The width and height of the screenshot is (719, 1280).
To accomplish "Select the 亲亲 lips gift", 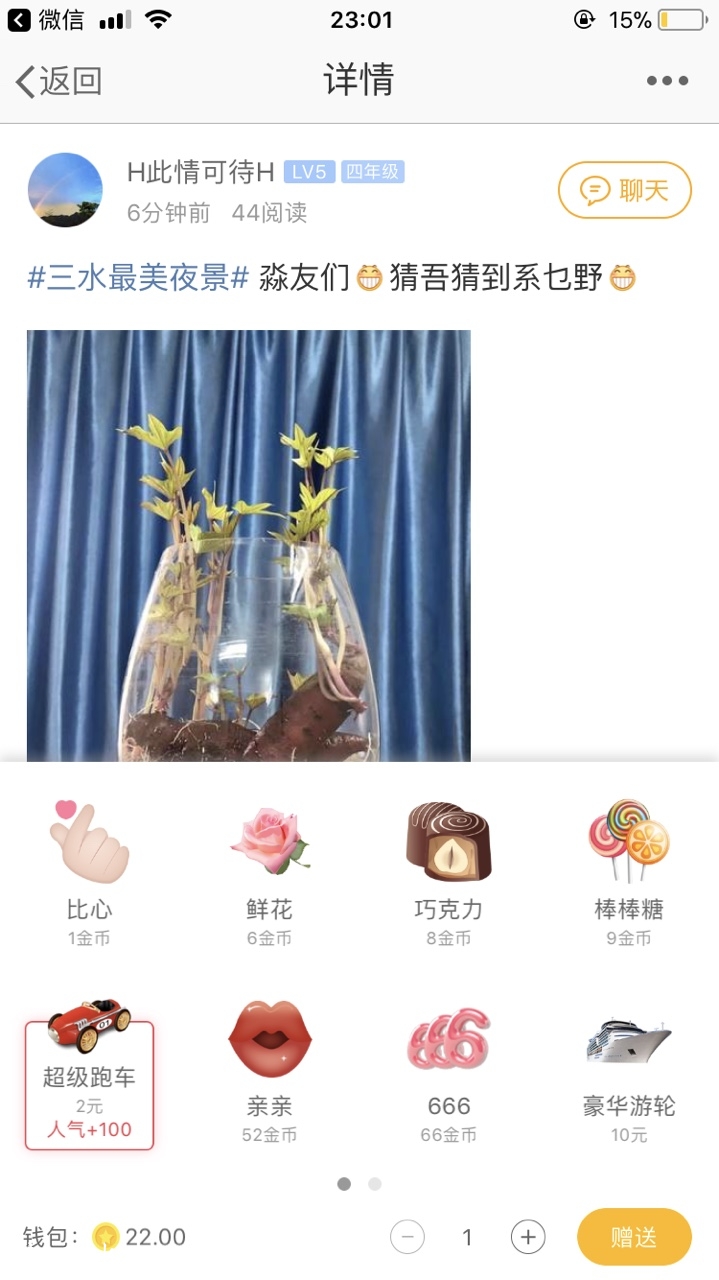I will [x=269, y=1070].
